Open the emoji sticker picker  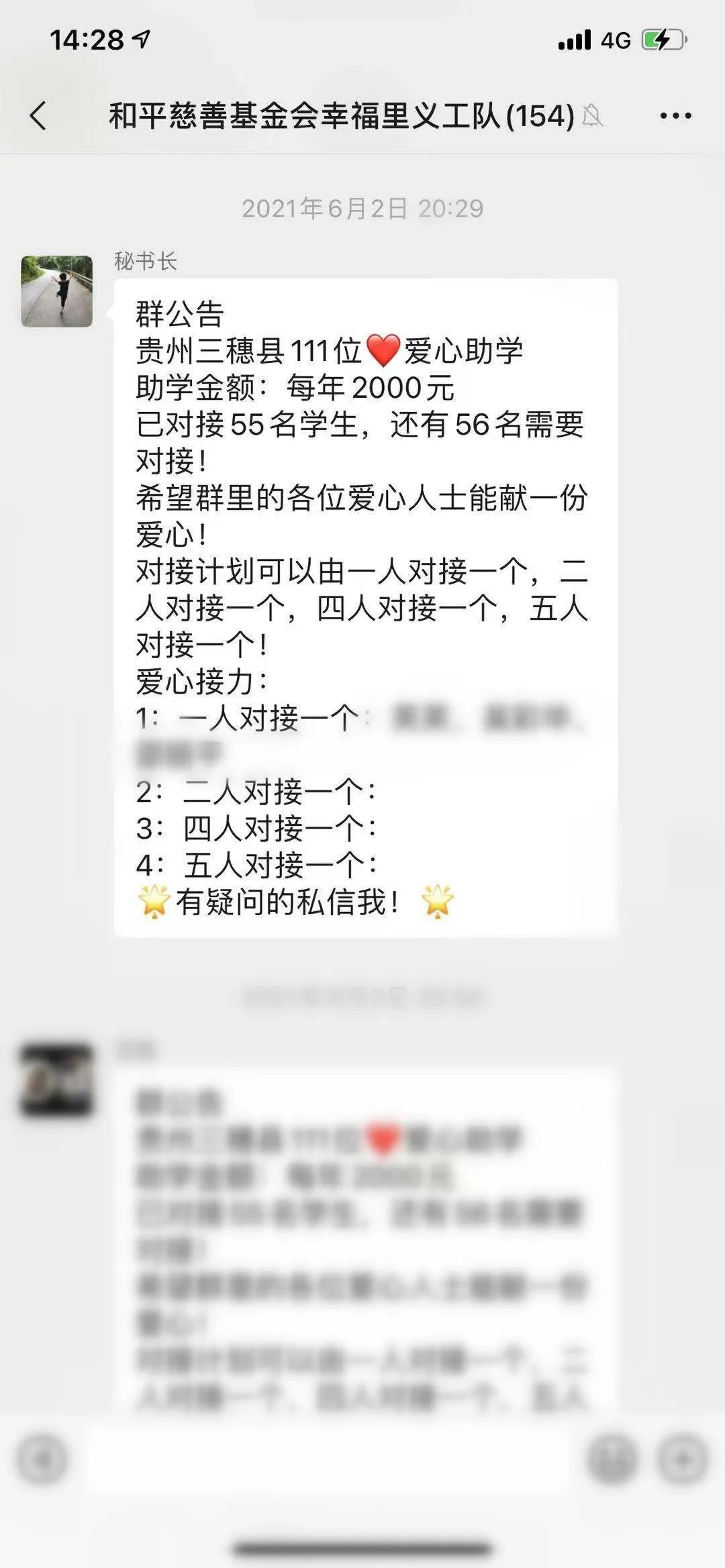pos(612,1459)
